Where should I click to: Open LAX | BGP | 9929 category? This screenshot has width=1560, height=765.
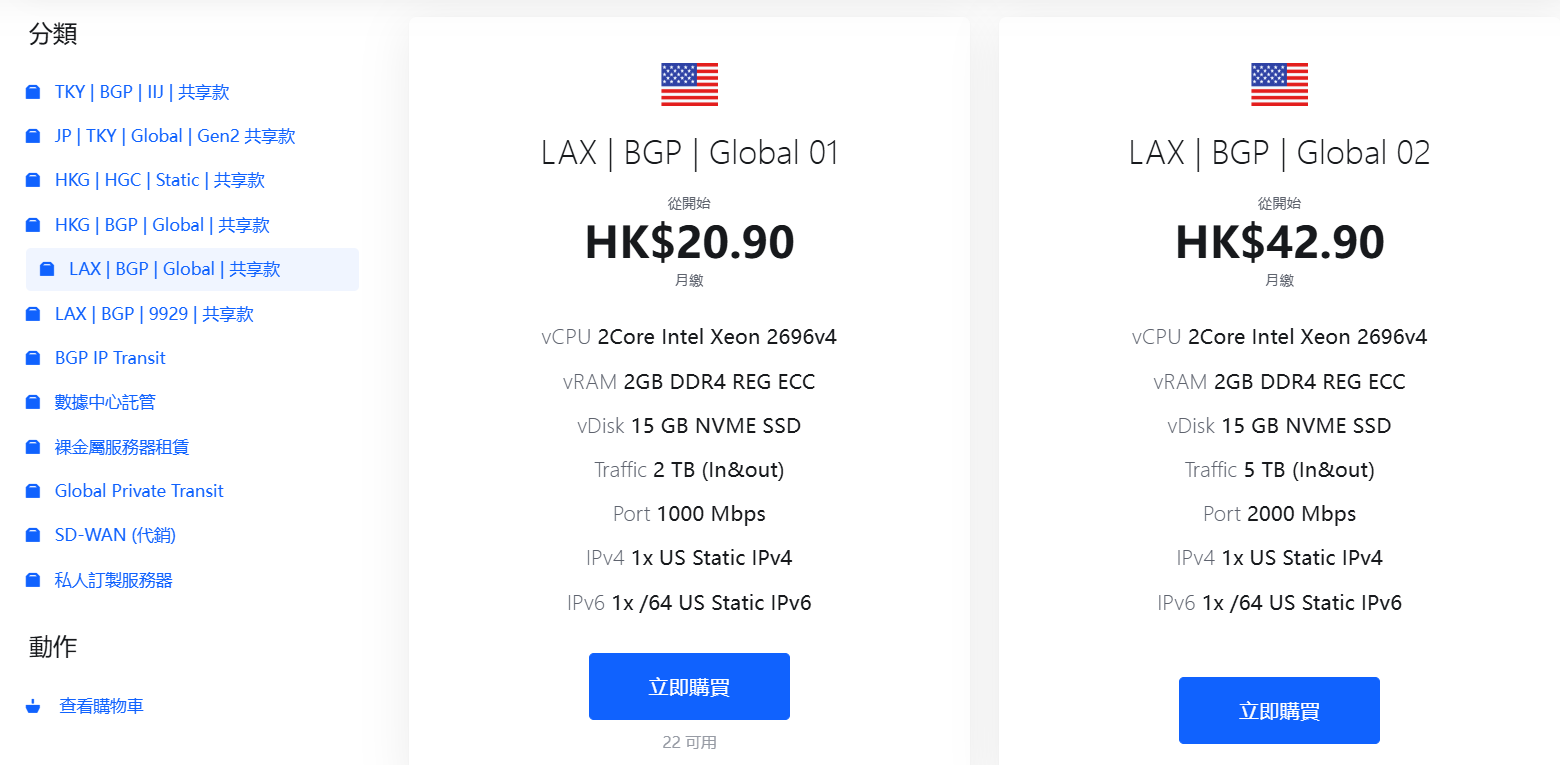tap(154, 314)
